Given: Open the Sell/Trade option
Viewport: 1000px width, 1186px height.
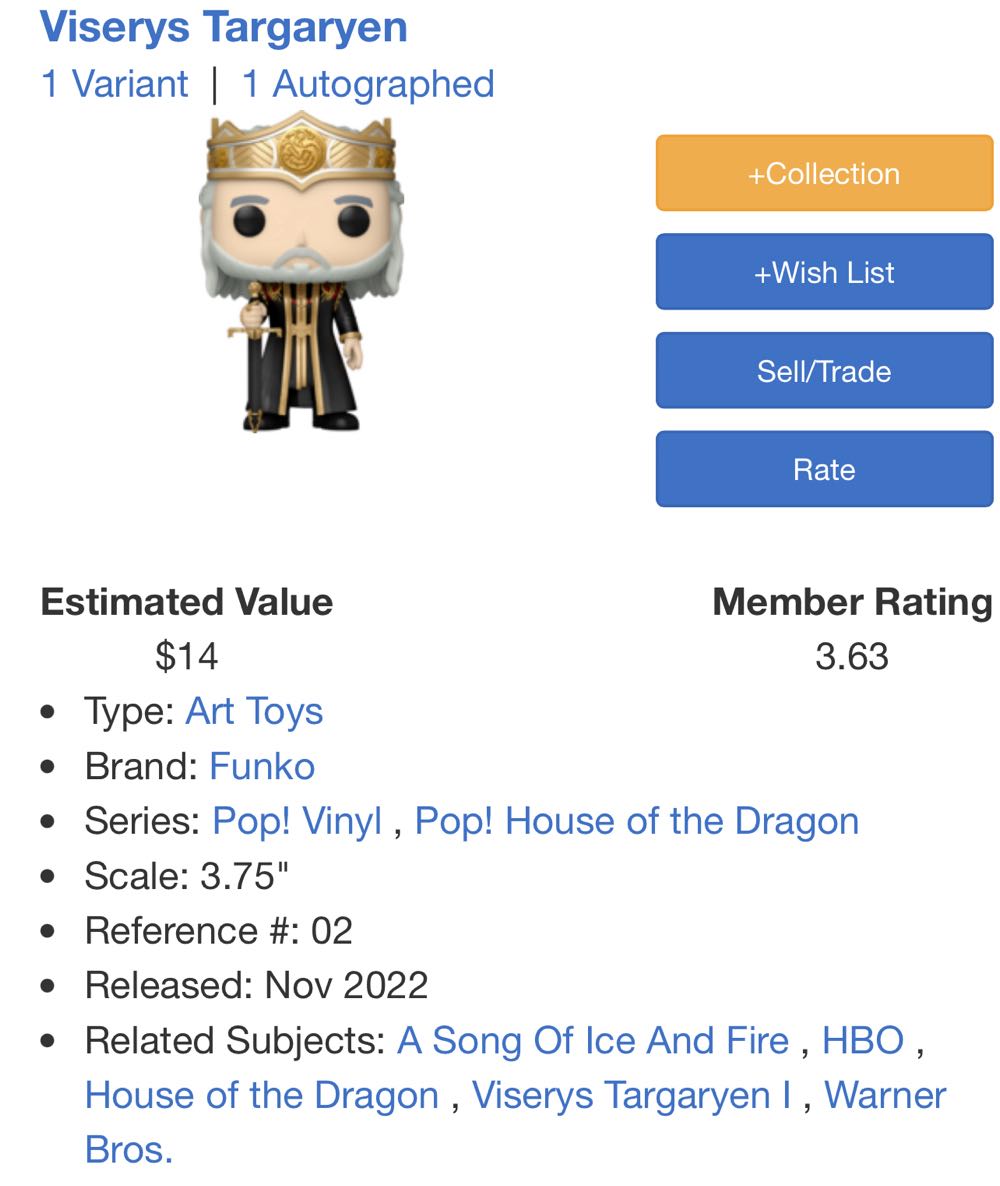Looking at the screenshot, I should (x=823, y=371).
